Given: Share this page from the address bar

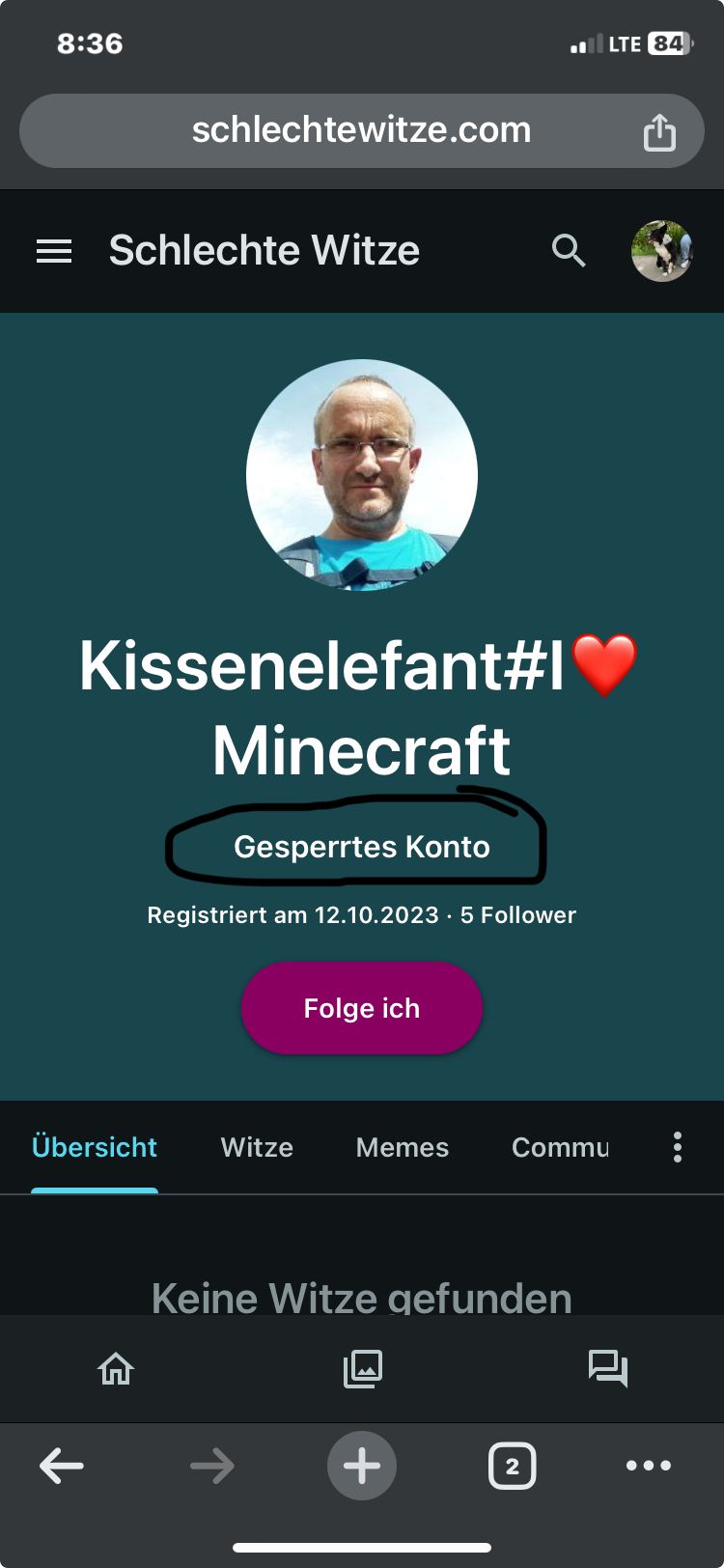Looking at the screenshot, I should (659, 132).
